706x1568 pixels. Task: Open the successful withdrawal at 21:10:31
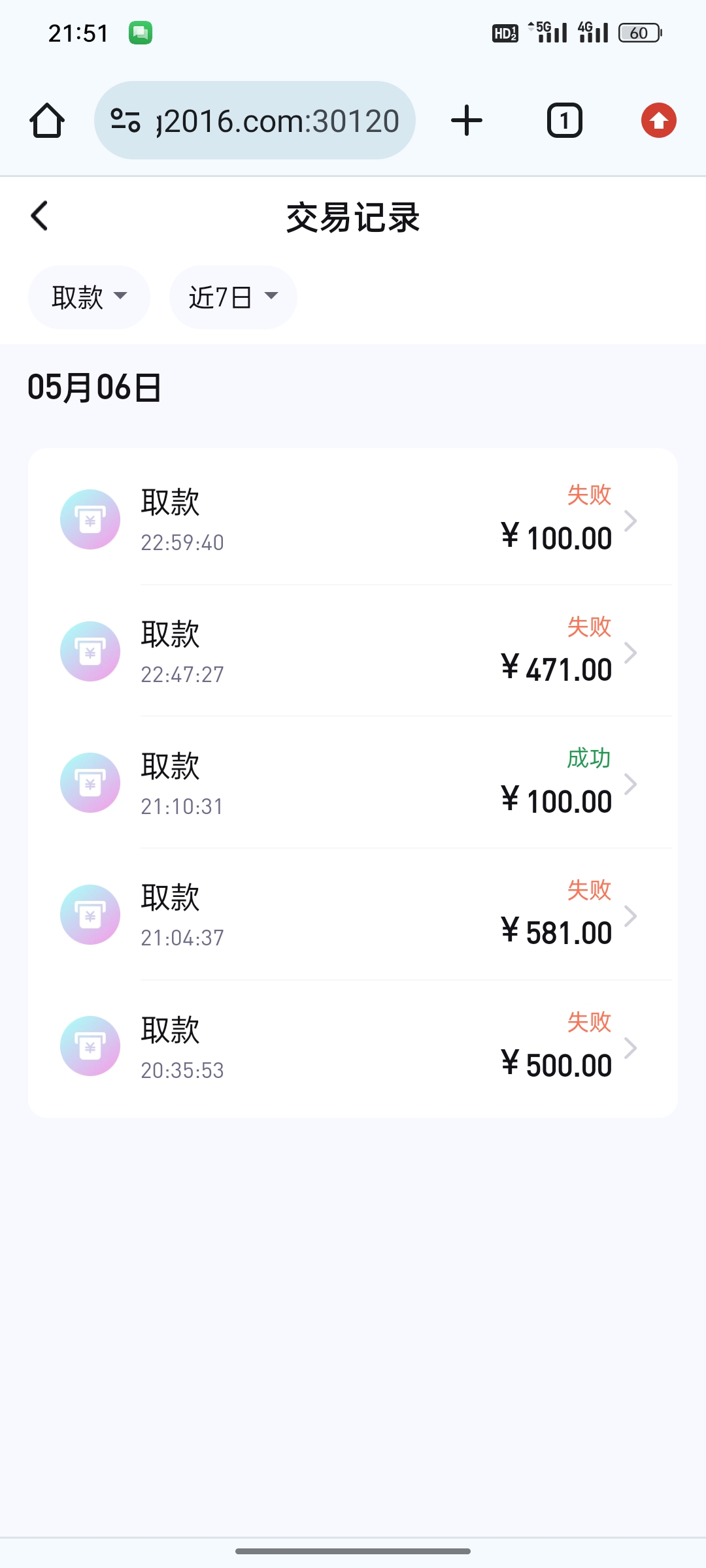coord(353,783)
